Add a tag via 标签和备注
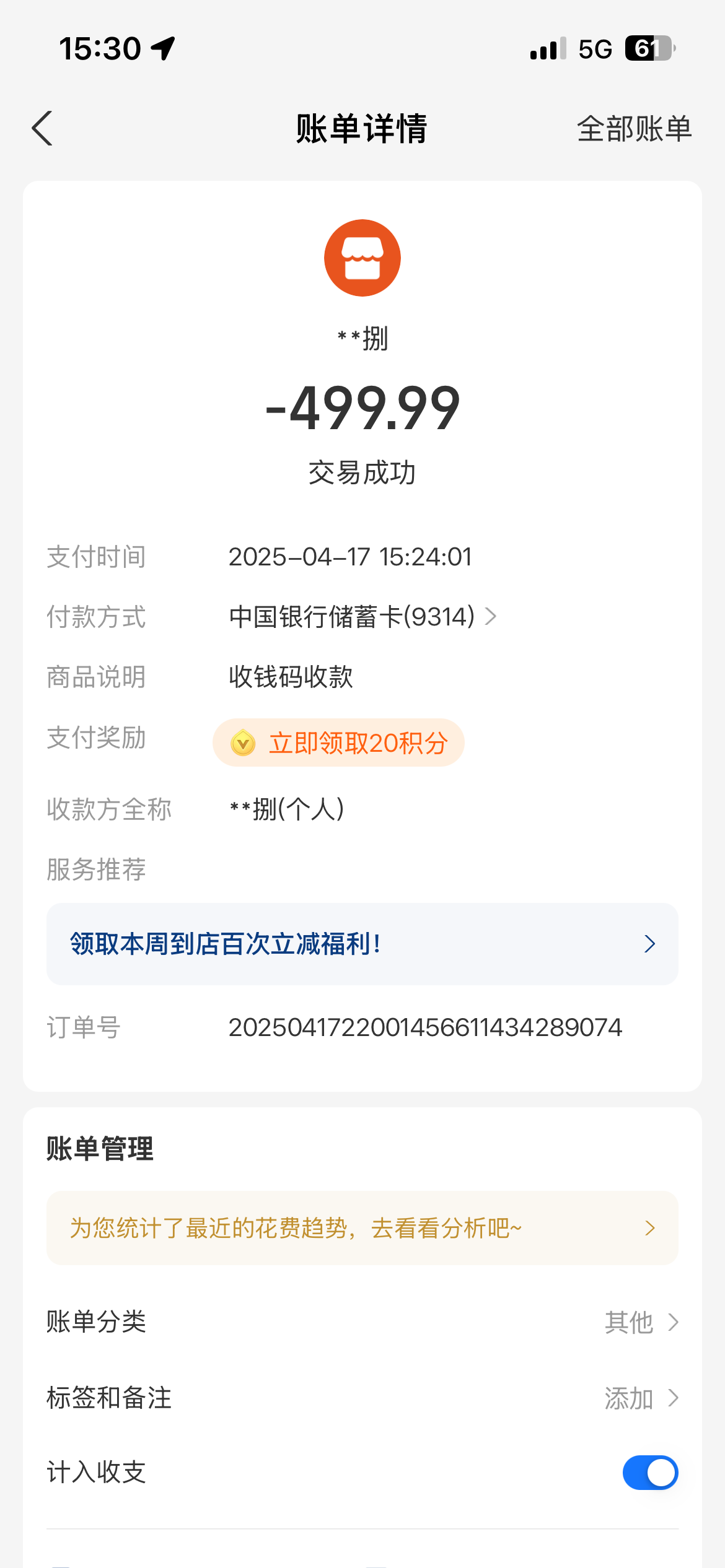 pyautogui.click(x=641, y=1398)
